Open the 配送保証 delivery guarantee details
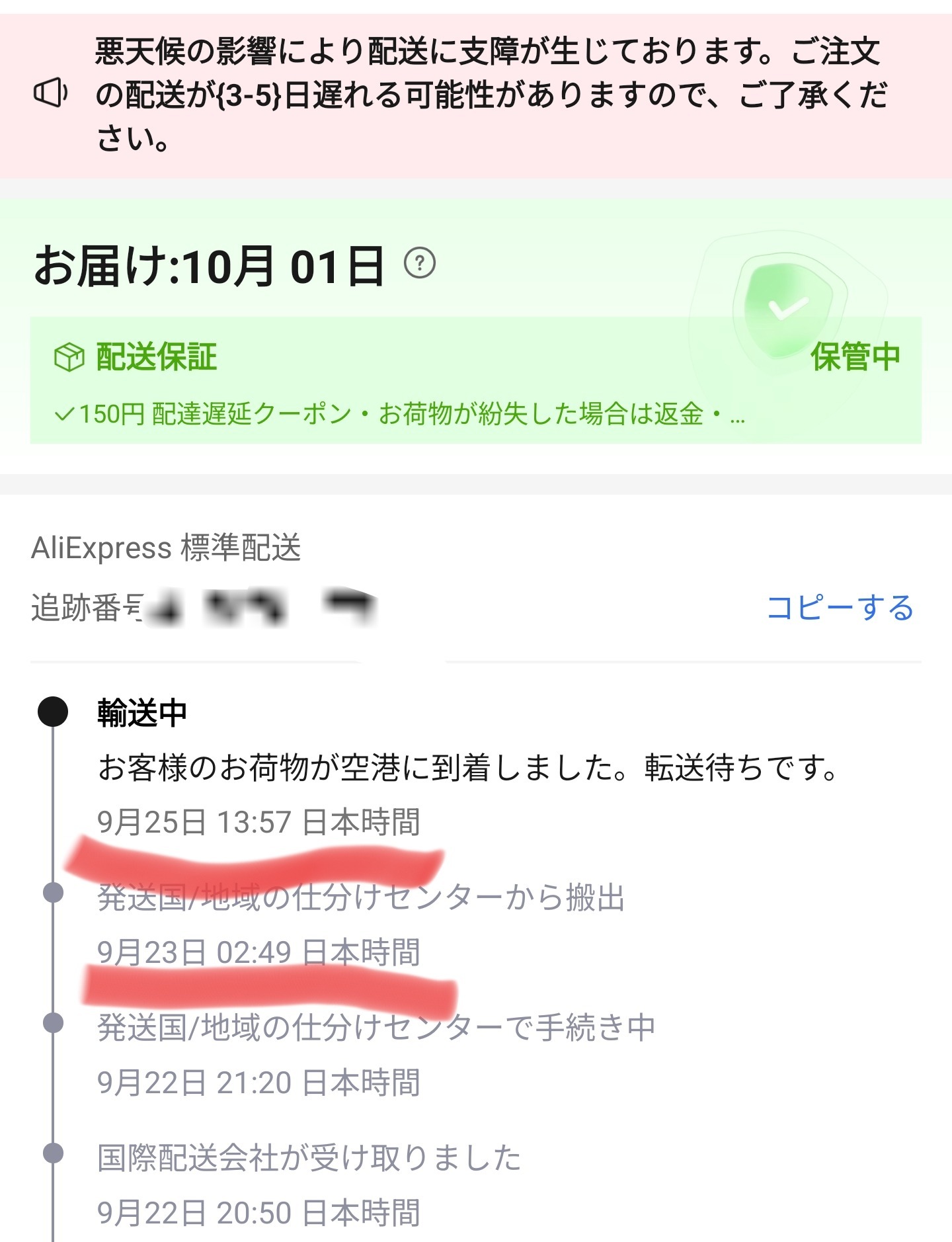 click(x=157, y=358)
